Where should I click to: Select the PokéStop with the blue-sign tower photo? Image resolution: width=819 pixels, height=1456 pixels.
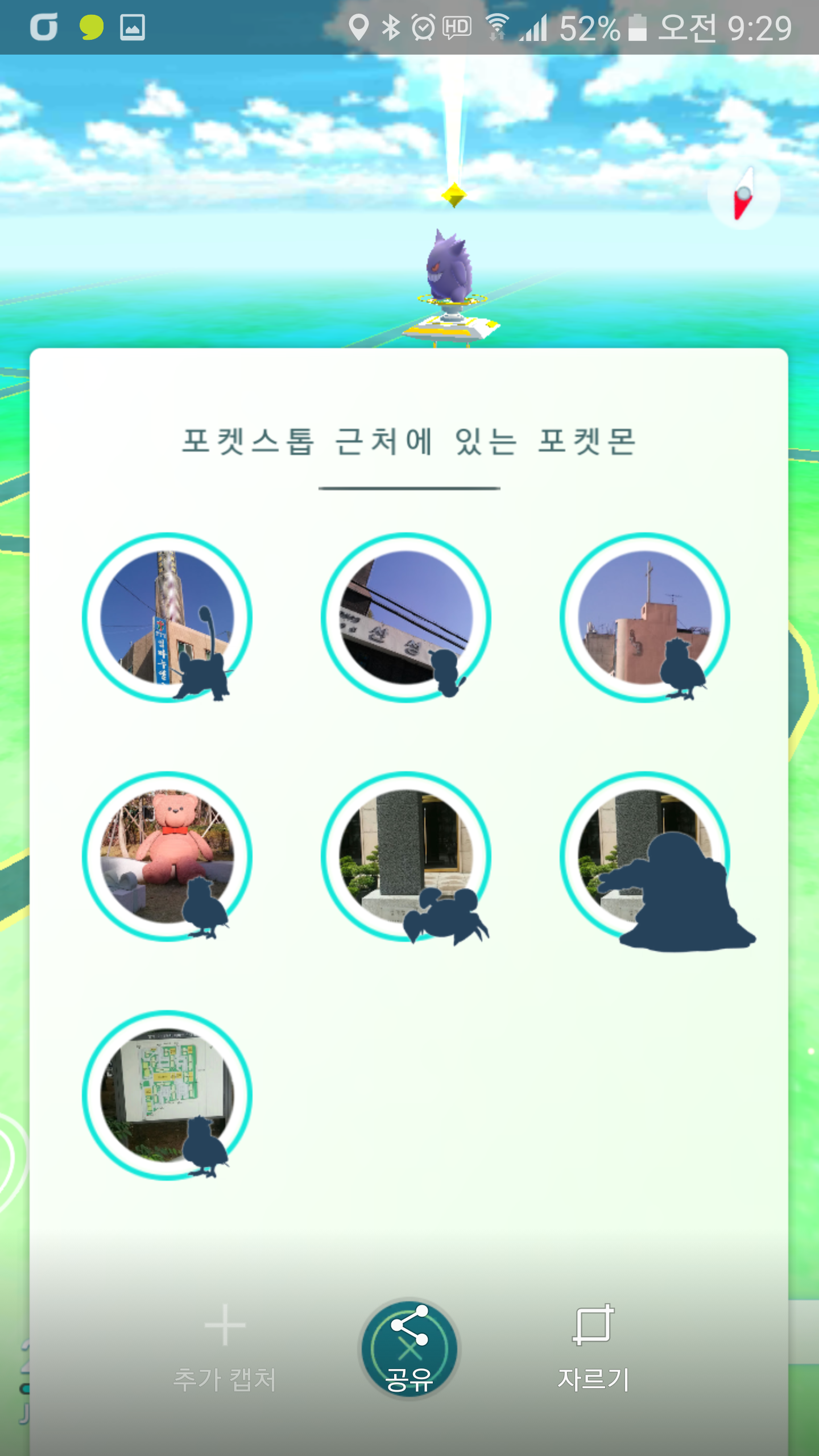click(x=167, y=618)
